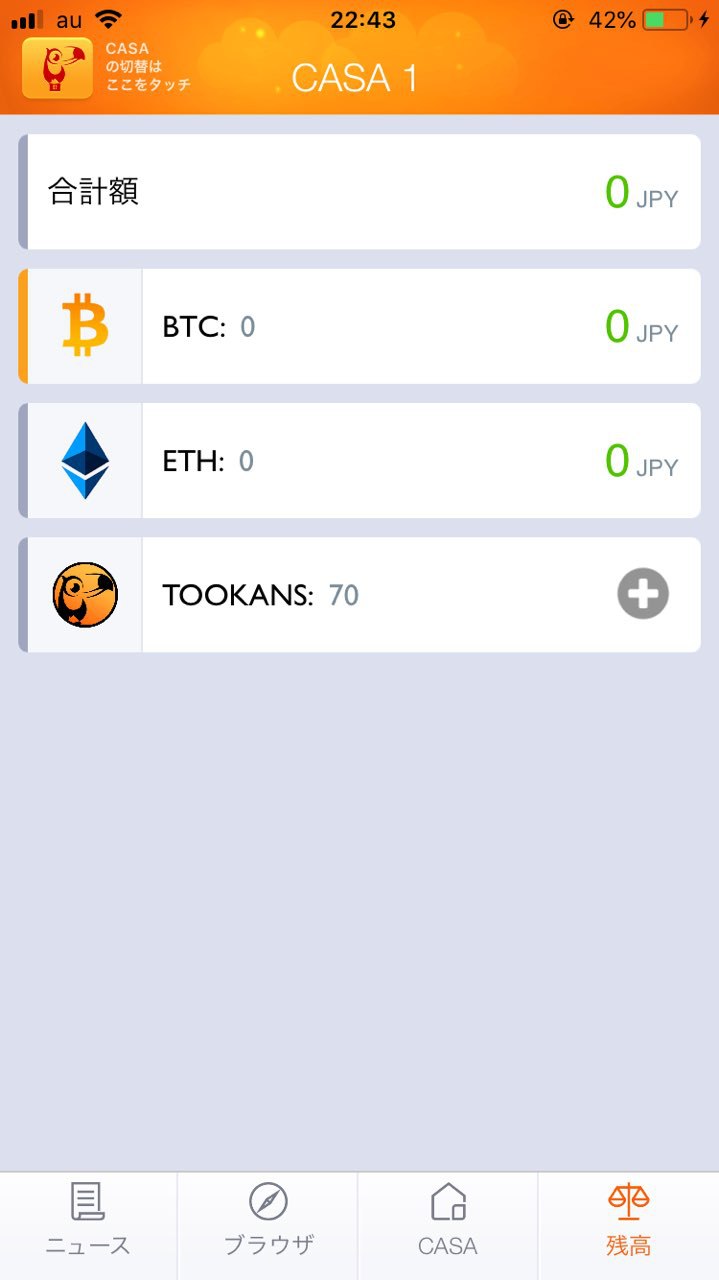The width and height of the screenshot is (719, 1280).
Task: Tap the CASA switch icon in header
Action: point(57,68)
